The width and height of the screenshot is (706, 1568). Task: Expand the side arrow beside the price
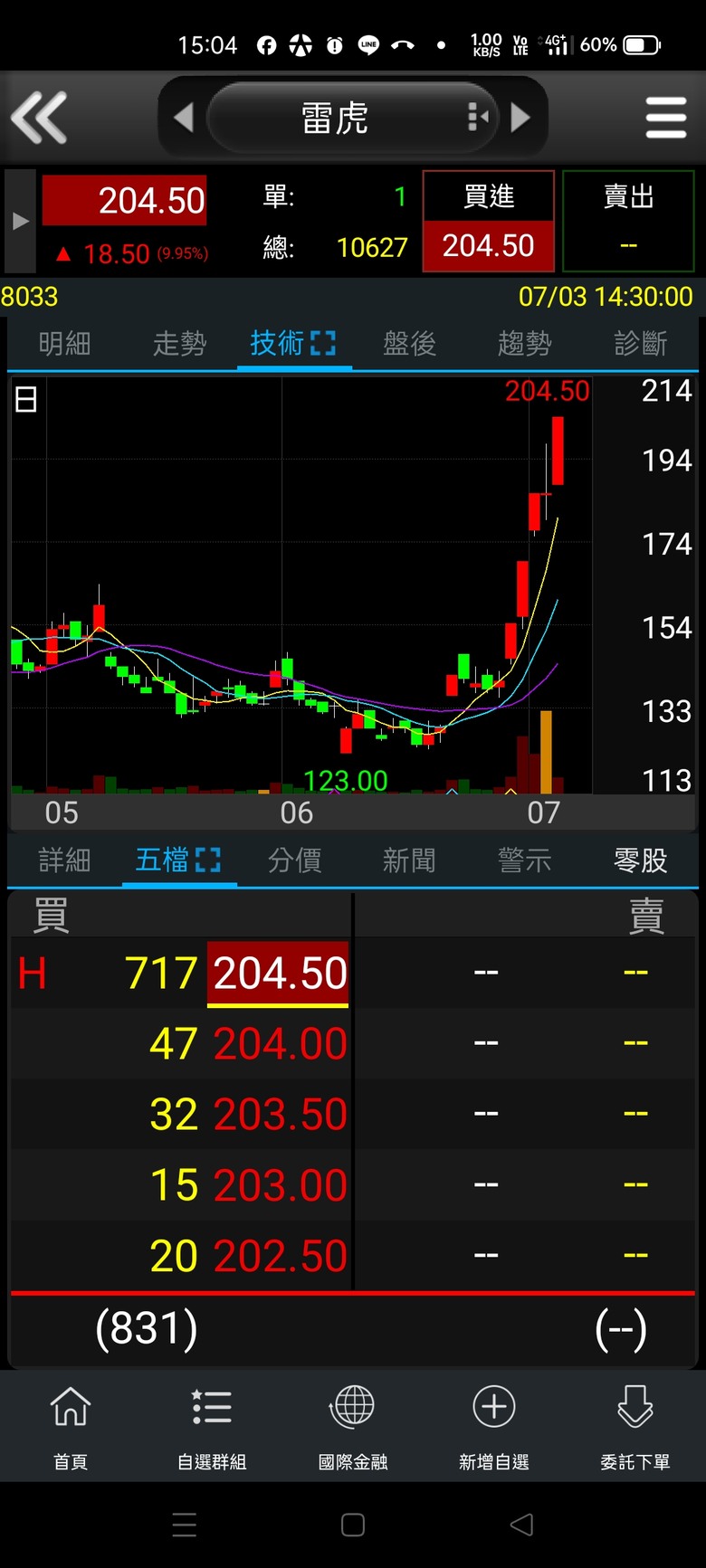20,222
